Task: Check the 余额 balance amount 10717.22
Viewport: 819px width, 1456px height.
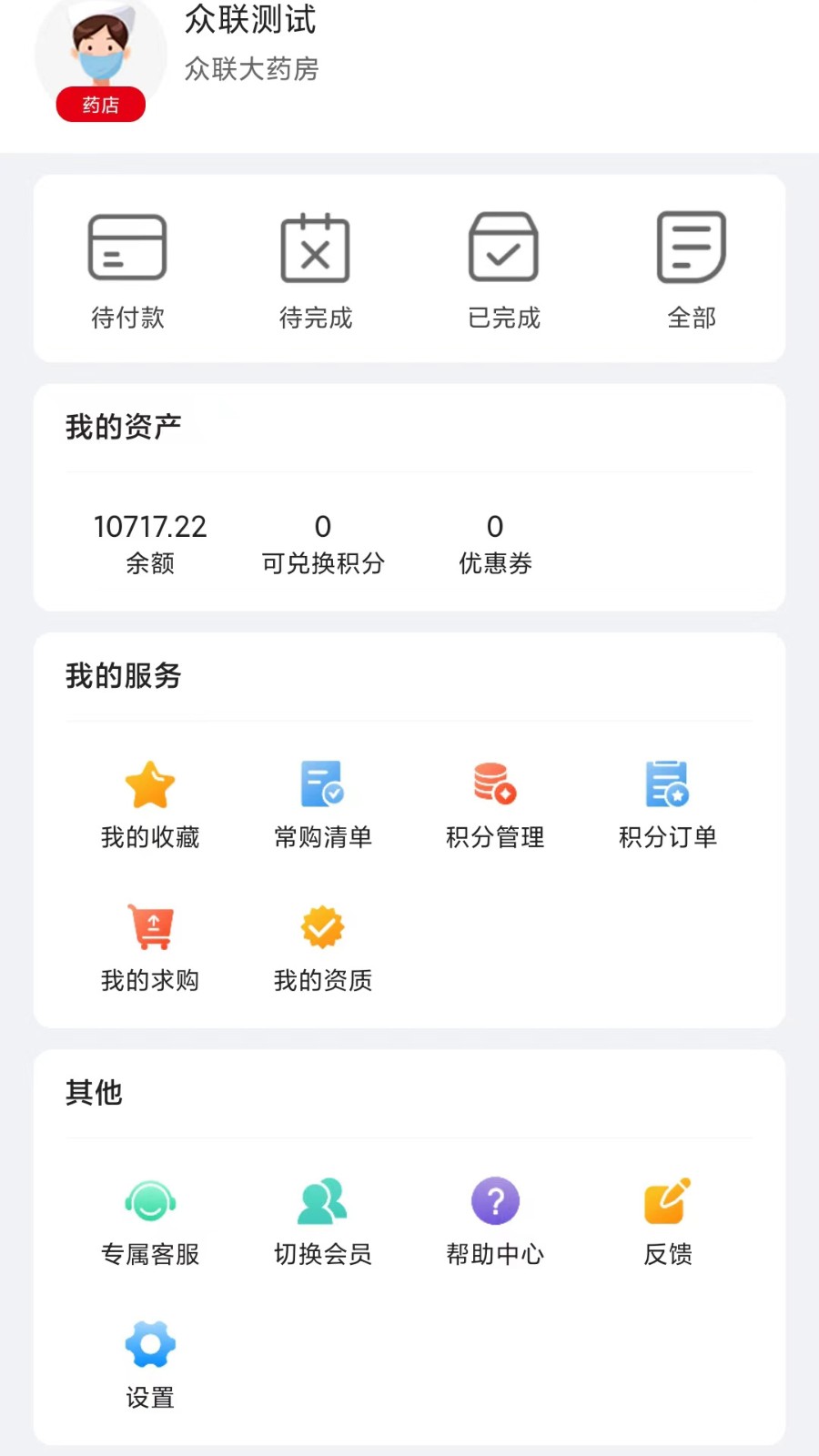Action: 150,541
